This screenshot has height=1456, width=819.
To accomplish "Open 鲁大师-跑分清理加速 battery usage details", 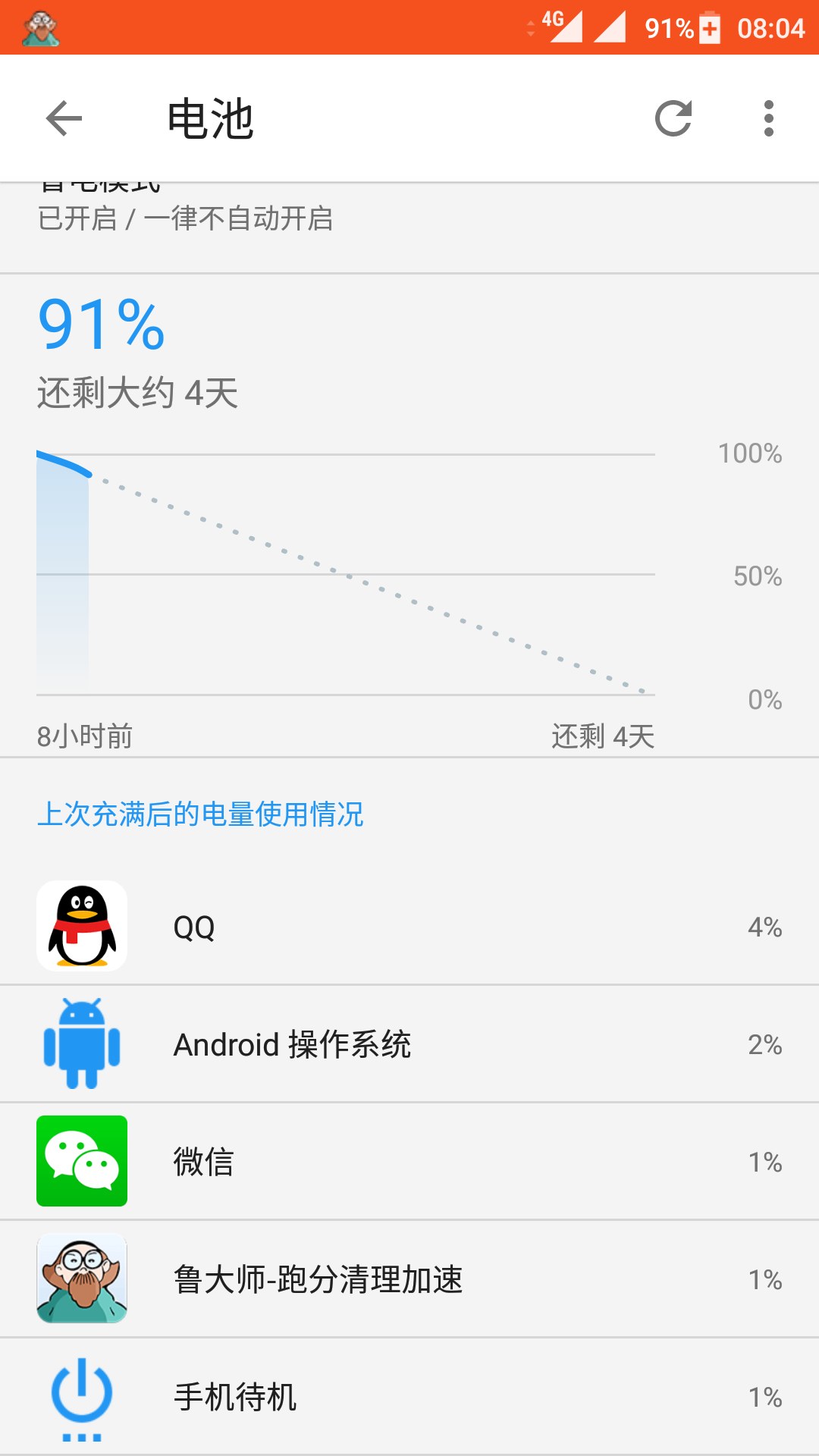I will [x=409, y=1279].
